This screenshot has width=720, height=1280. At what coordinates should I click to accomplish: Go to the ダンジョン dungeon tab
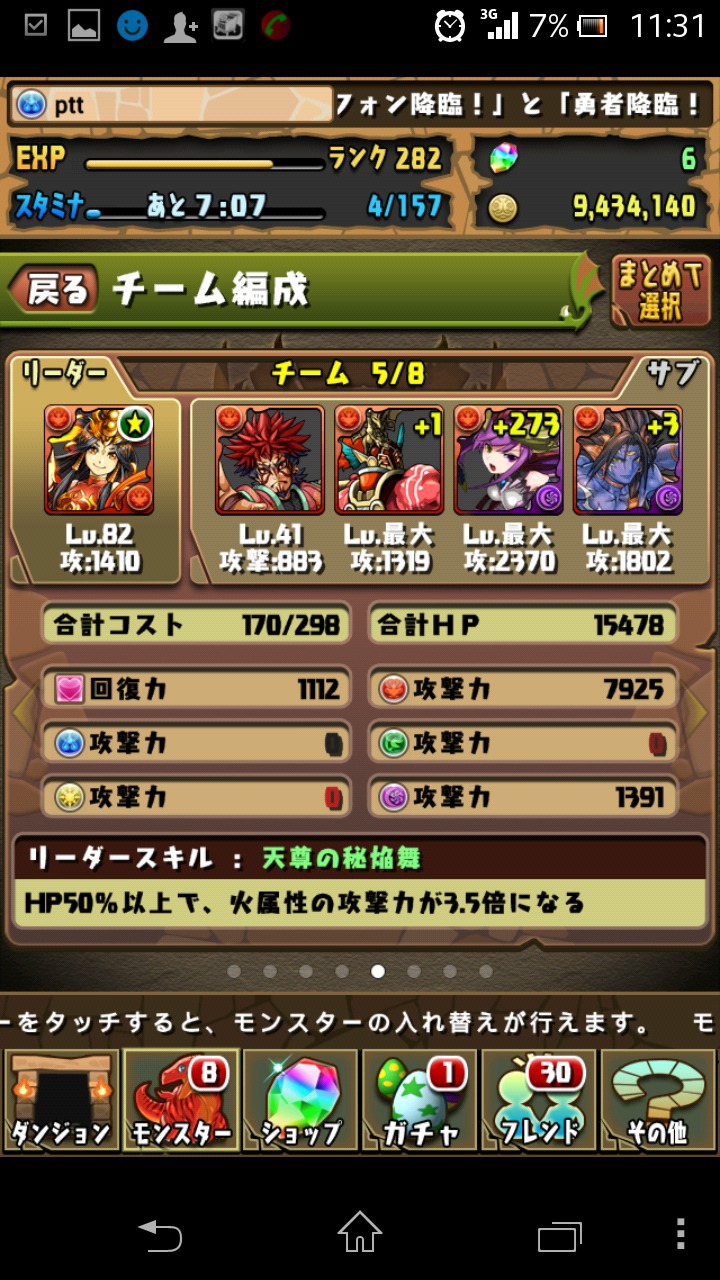[60, 1100]
